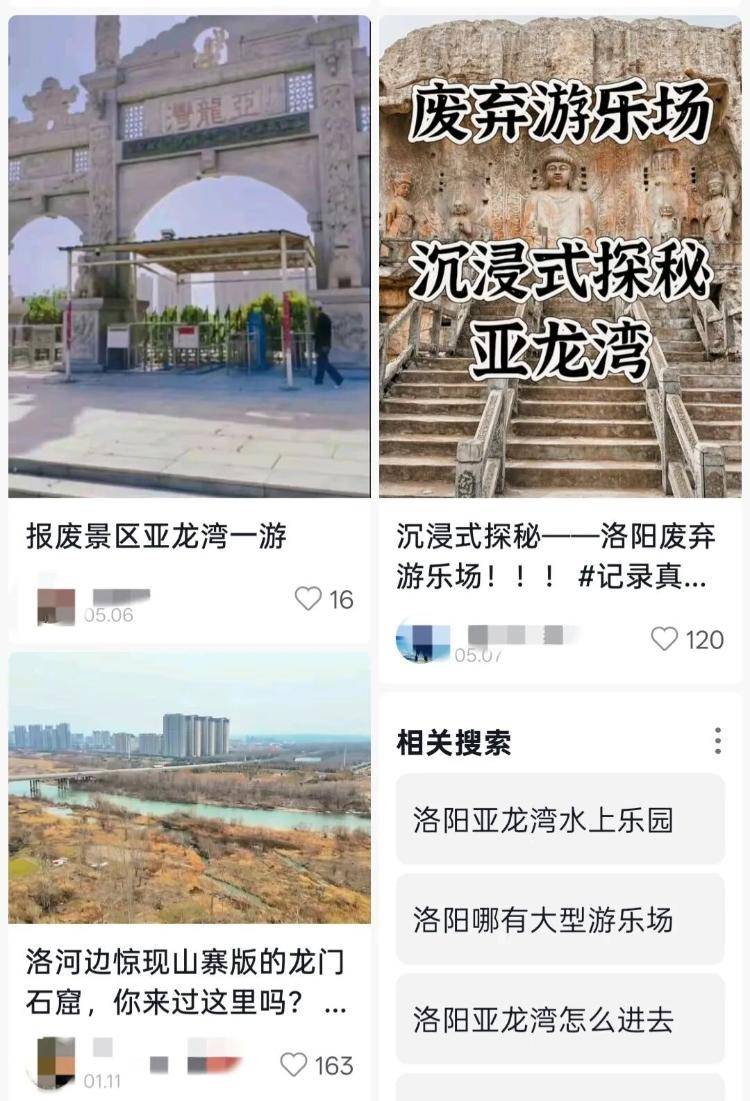View author profile under 报废景区亚龙湾一游
This screenshot has height=1101, width=750.
tap(56, 603)
